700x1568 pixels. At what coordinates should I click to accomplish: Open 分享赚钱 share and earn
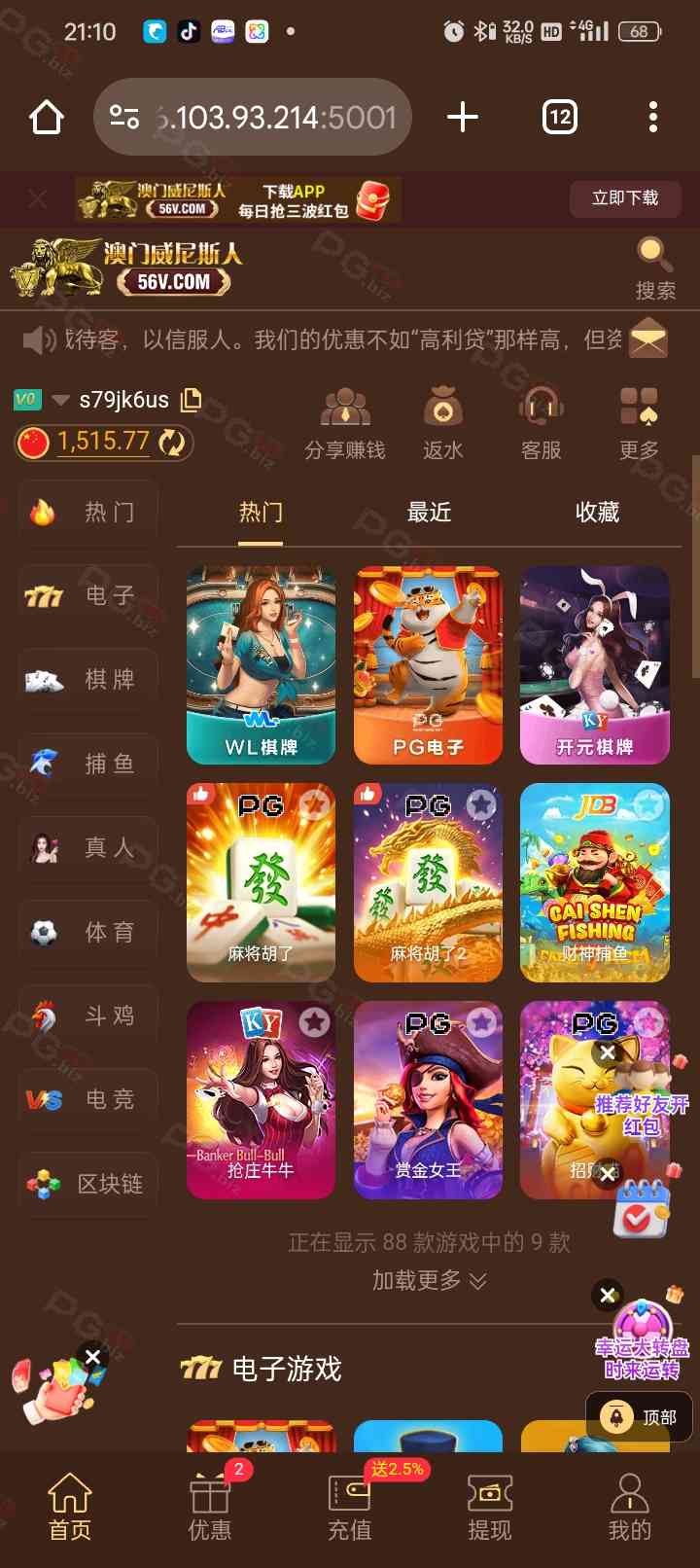345,423
